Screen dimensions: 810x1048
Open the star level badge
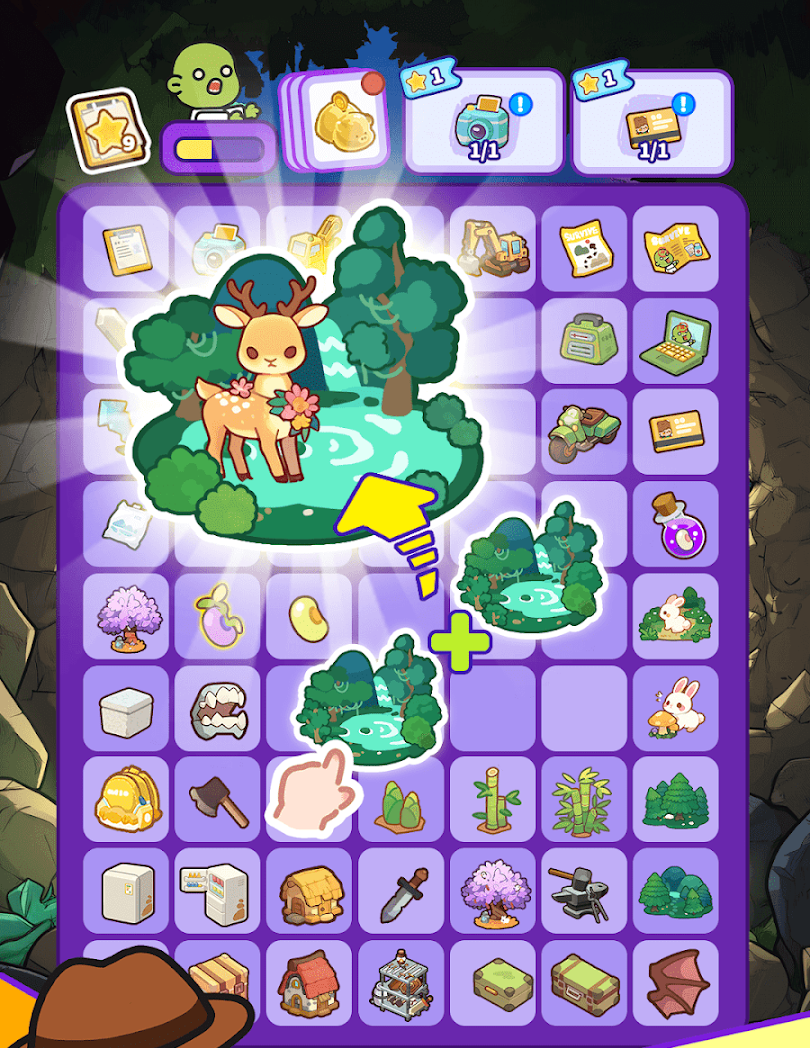108,127
